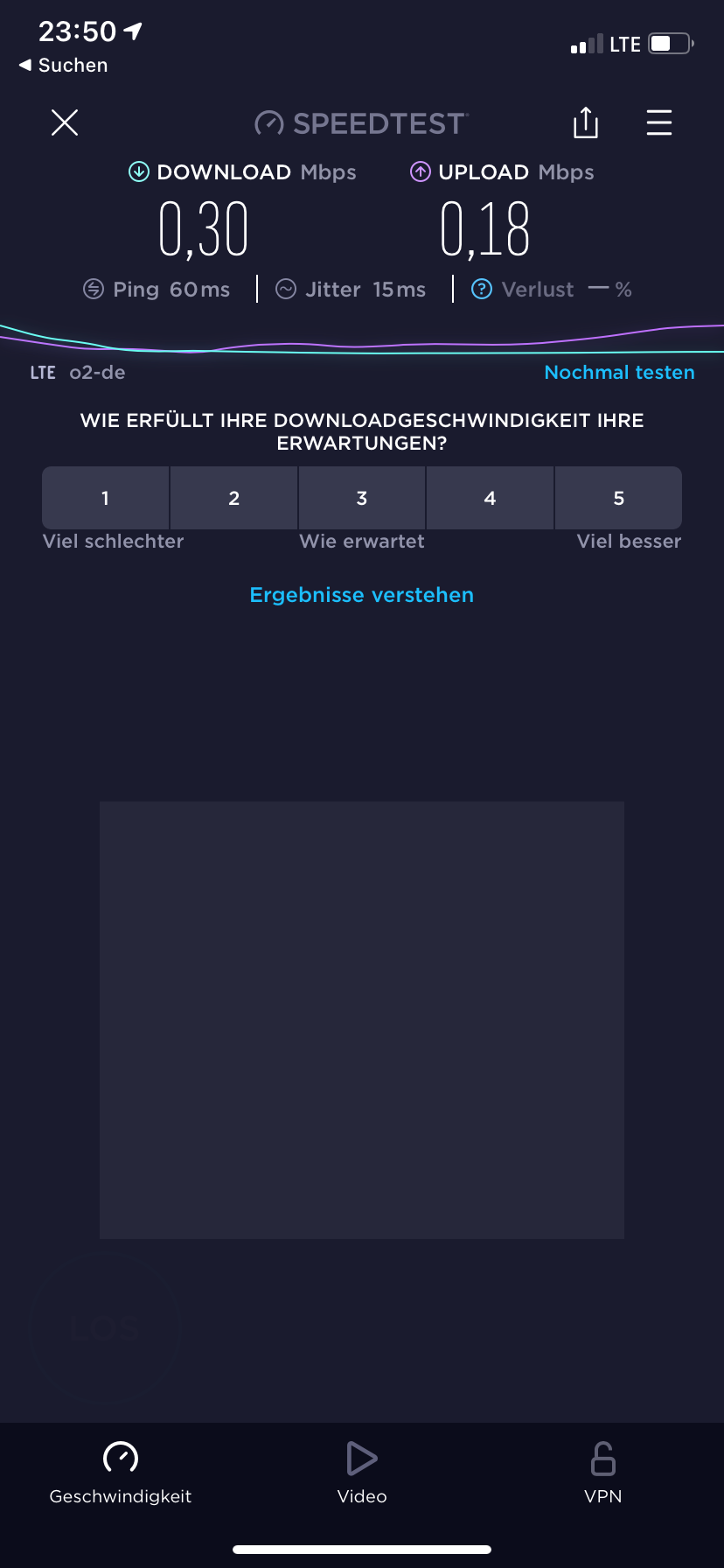This screenshot has width=724, height=1568.
Task: Open Ergebnisse verstehen link
Action: click(362, 595)
